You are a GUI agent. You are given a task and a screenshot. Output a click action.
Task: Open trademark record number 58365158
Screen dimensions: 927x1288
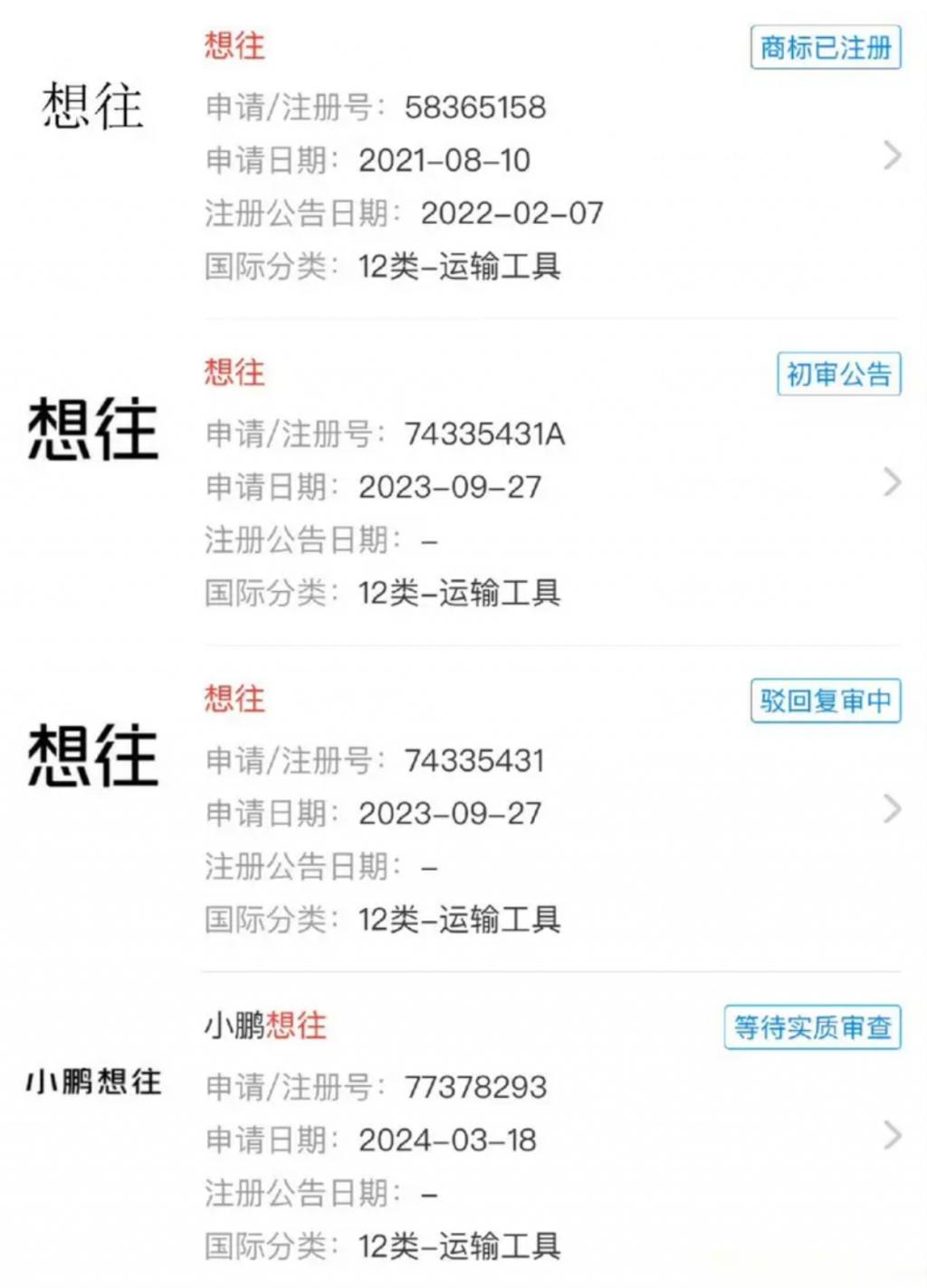point(892,156)
